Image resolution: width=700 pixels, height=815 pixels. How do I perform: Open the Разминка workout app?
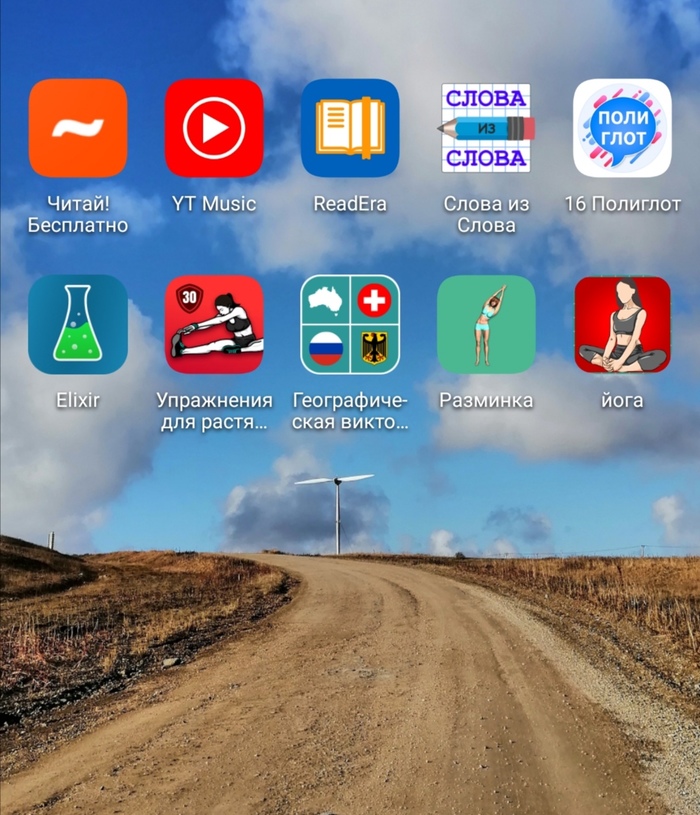(486, 325)
